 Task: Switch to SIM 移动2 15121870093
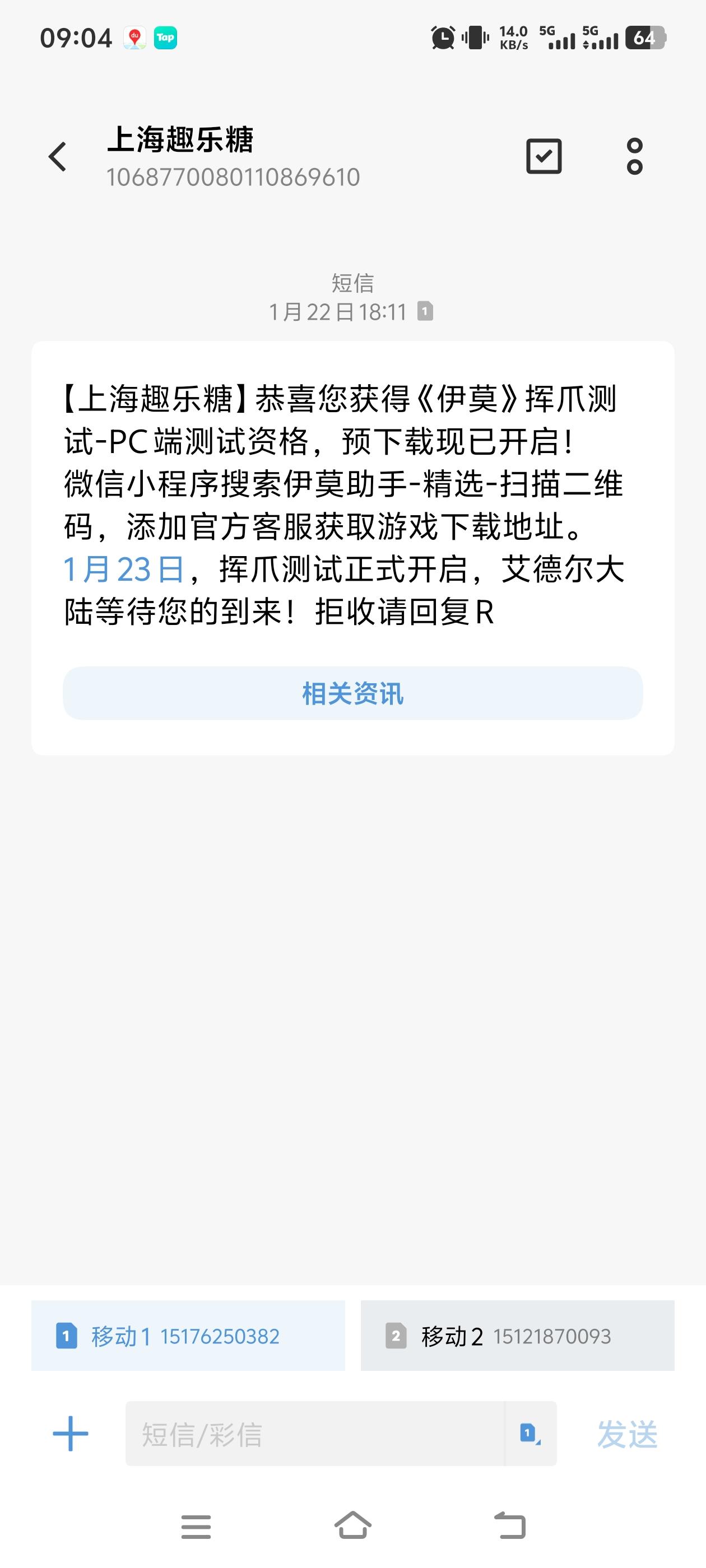pos(517,1336)
